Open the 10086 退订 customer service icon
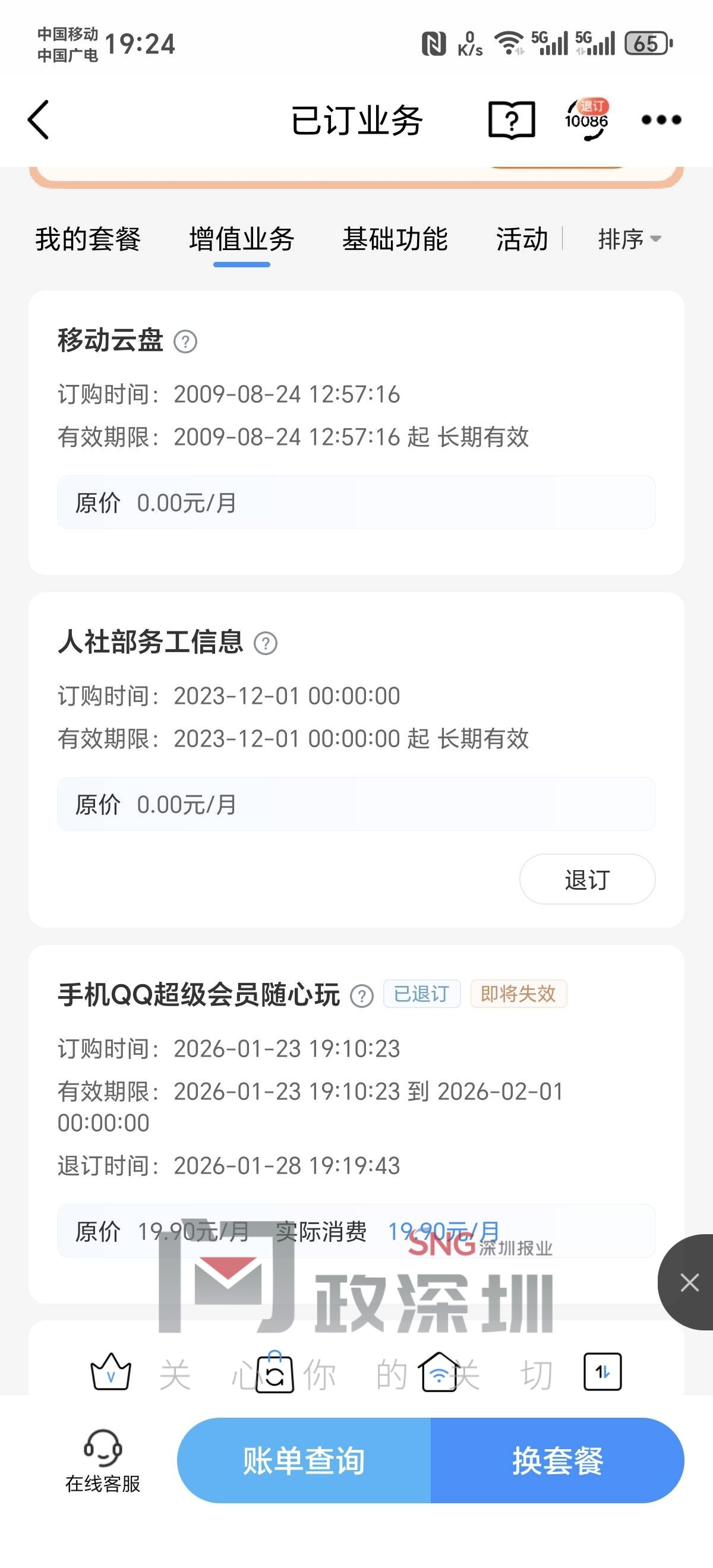The height and width of the screenshot is (1568, 713). coord(586,119)
